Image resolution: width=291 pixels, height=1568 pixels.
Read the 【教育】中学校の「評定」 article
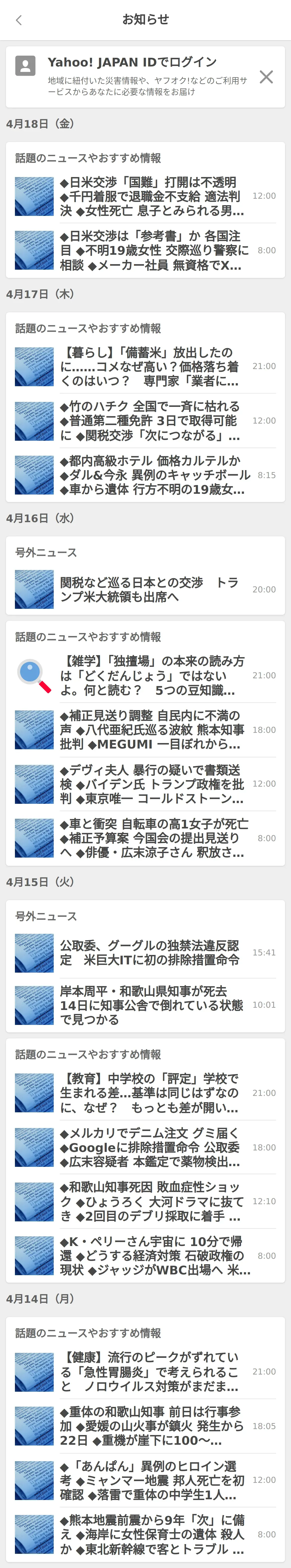tap(152, 1093)
